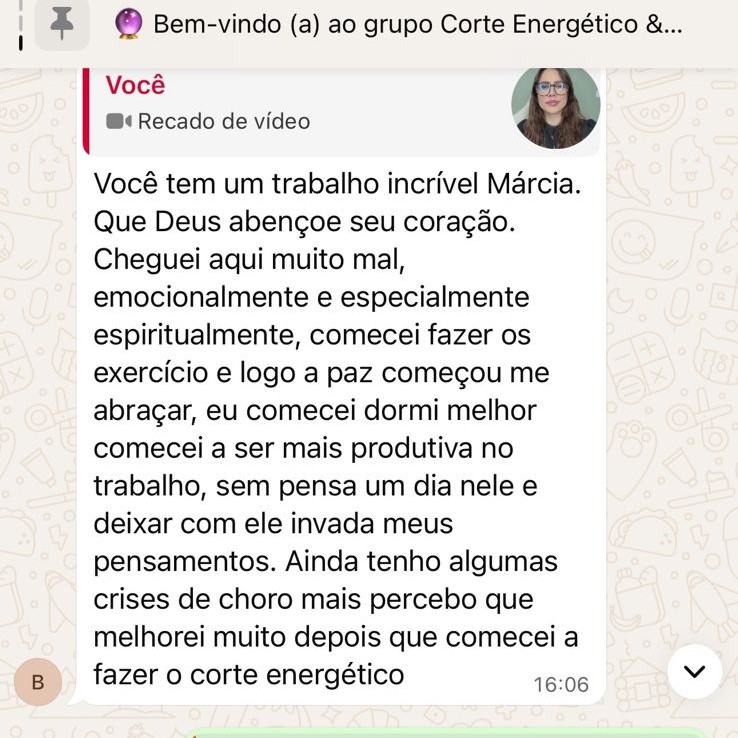Viewport: 738px width, 738px height.
Task: Tap the pin icon in the top banner
Action: 62,24
